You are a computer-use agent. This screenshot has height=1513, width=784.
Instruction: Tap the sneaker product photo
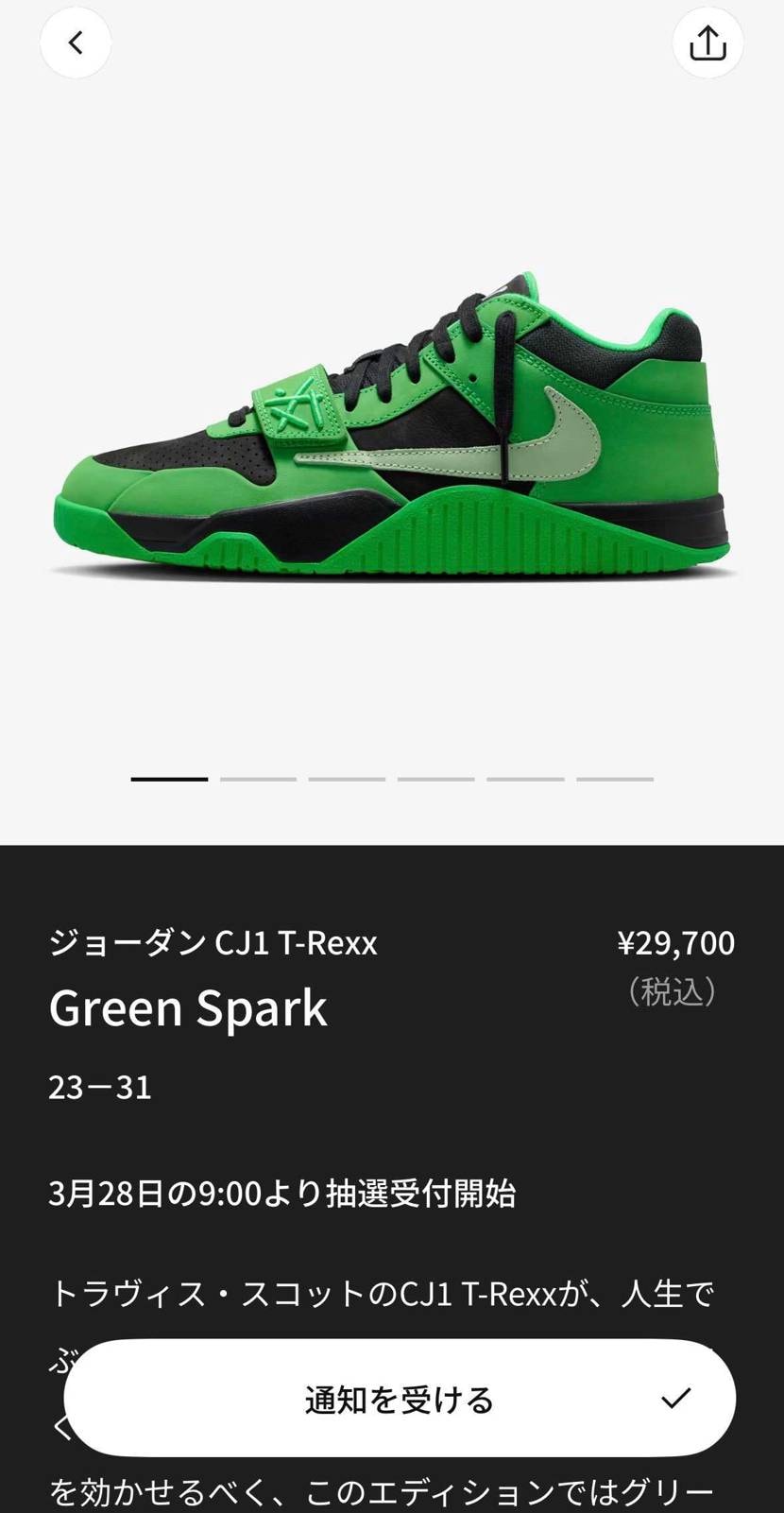tap(392, 425)
